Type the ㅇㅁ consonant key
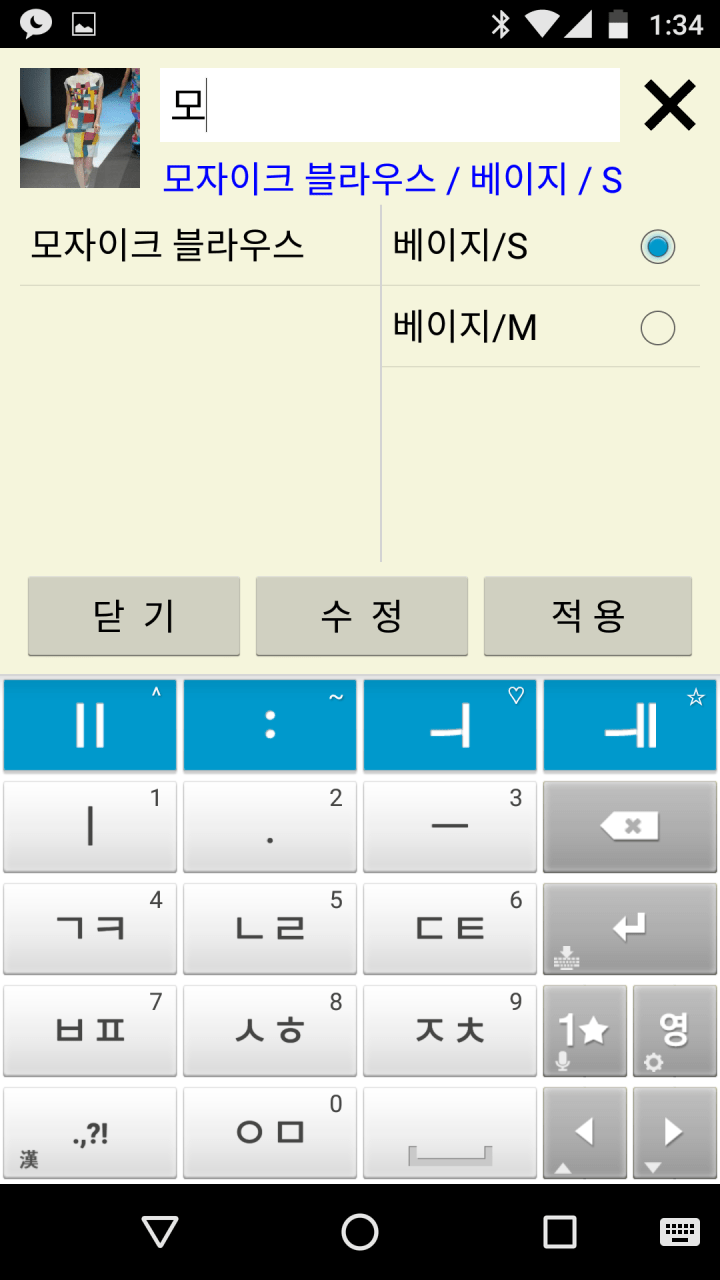 coord(270,1133)
